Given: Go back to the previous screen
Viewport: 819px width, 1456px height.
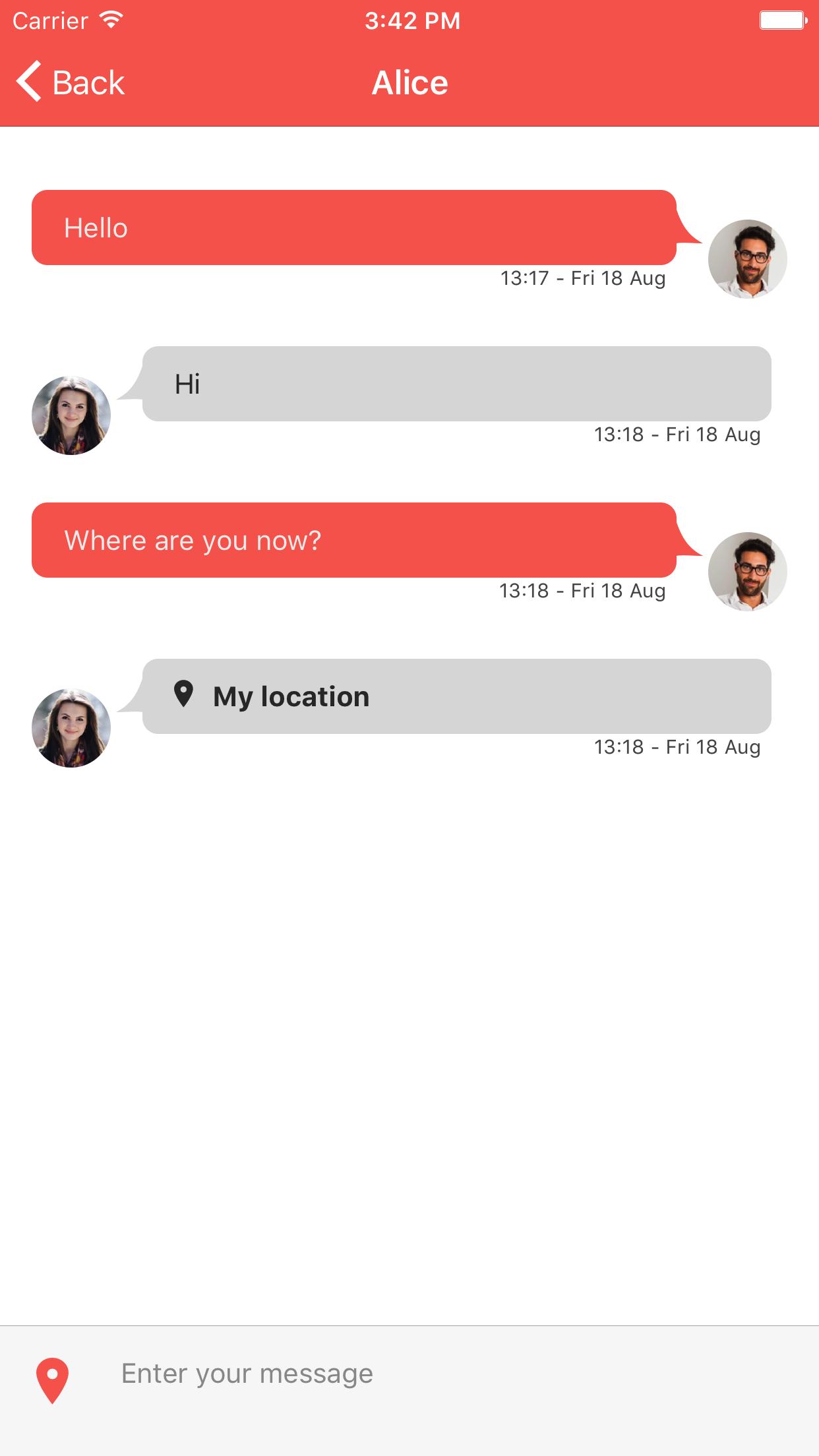Looking at the screenshot, I should click(71, 83).
